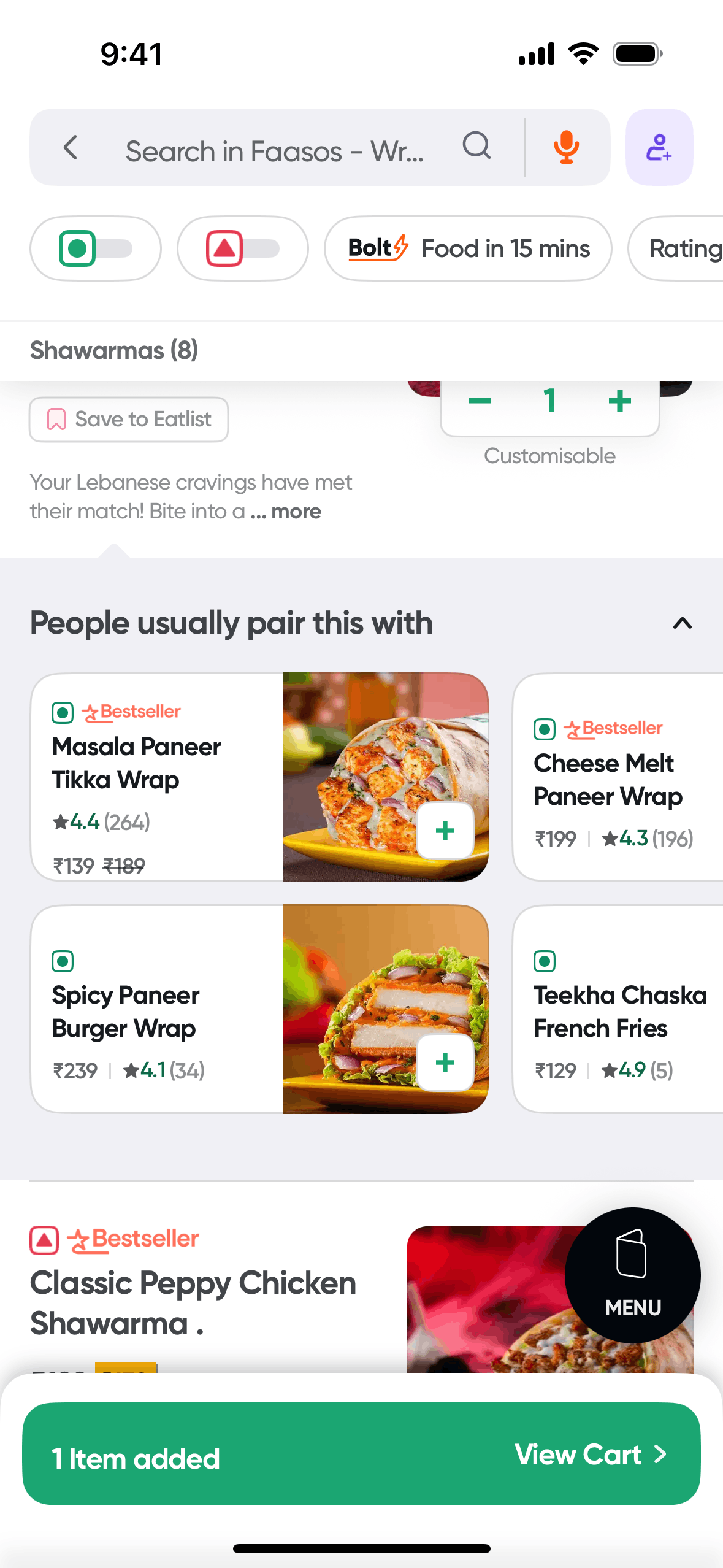
Task: View Cart with 1 item
Action: click(x=590, y=1454)
